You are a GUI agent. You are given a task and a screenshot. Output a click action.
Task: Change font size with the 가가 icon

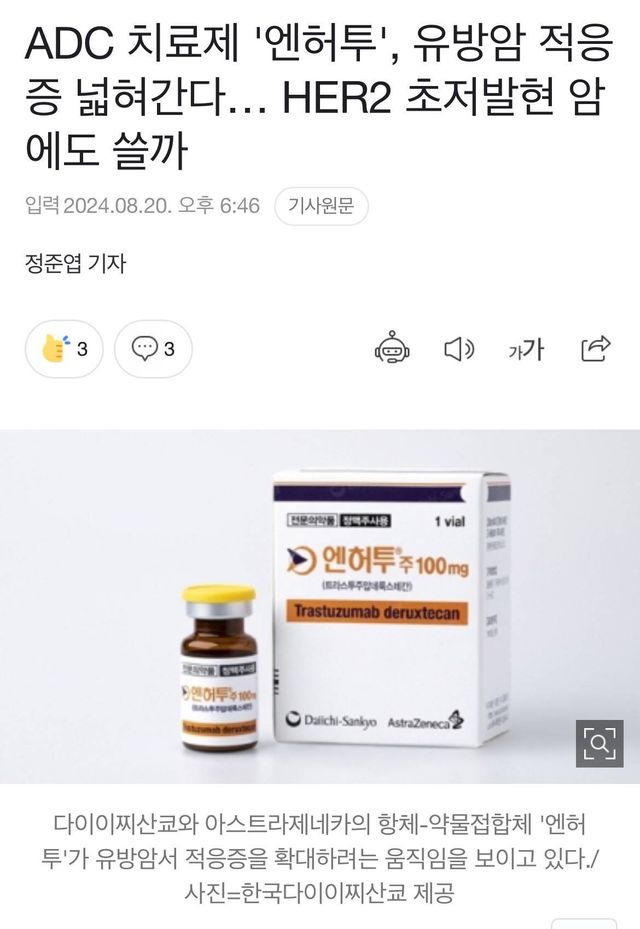coord(526,349)
